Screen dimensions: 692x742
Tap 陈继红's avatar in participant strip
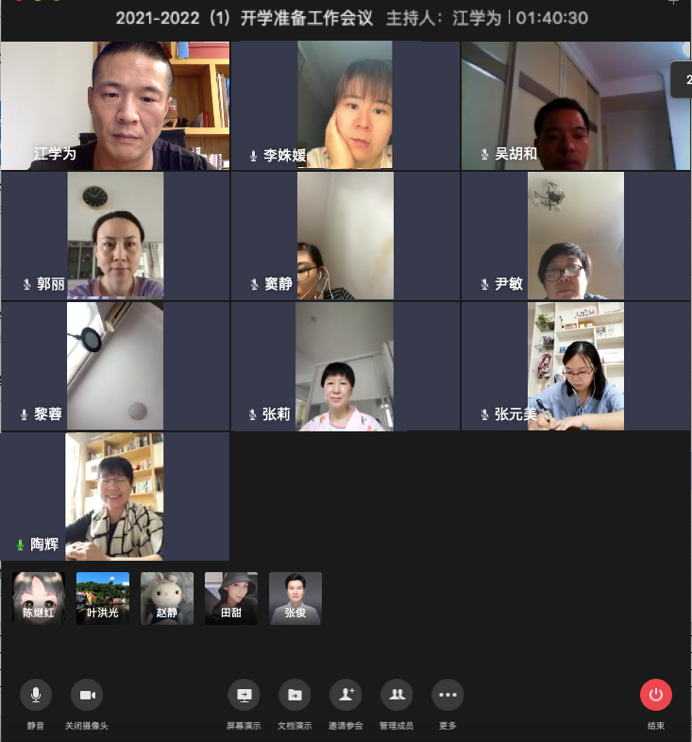point(39,598)
